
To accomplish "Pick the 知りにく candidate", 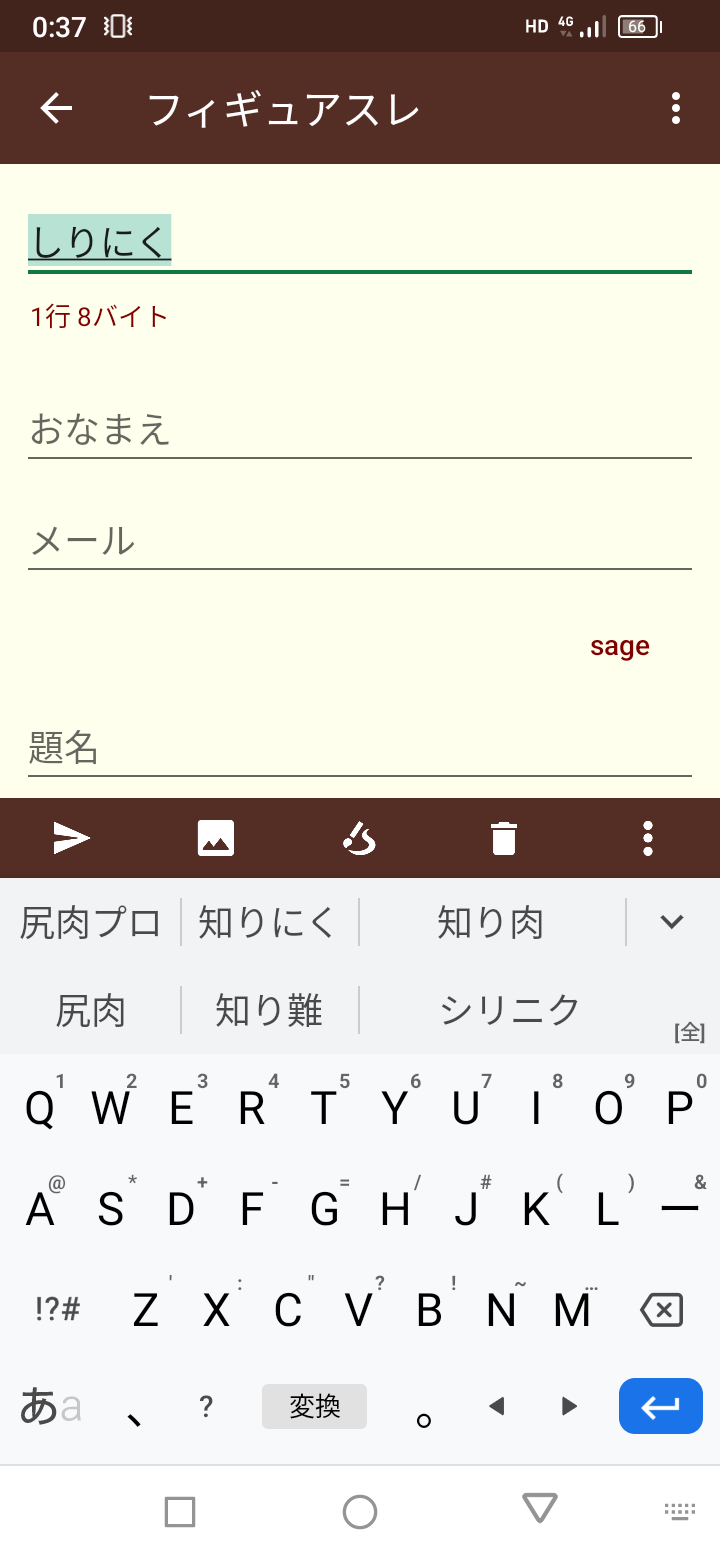I will [x=267, y=922].
